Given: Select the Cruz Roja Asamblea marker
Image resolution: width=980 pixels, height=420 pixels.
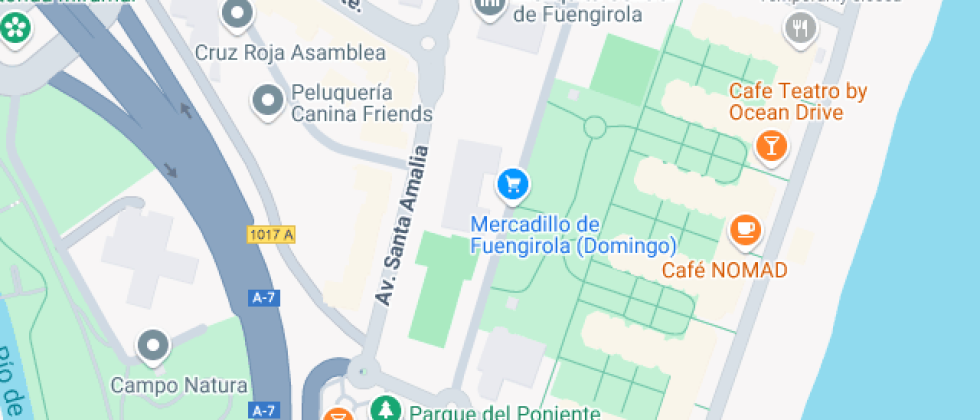Looking at the screenshot, I should 237,15.
